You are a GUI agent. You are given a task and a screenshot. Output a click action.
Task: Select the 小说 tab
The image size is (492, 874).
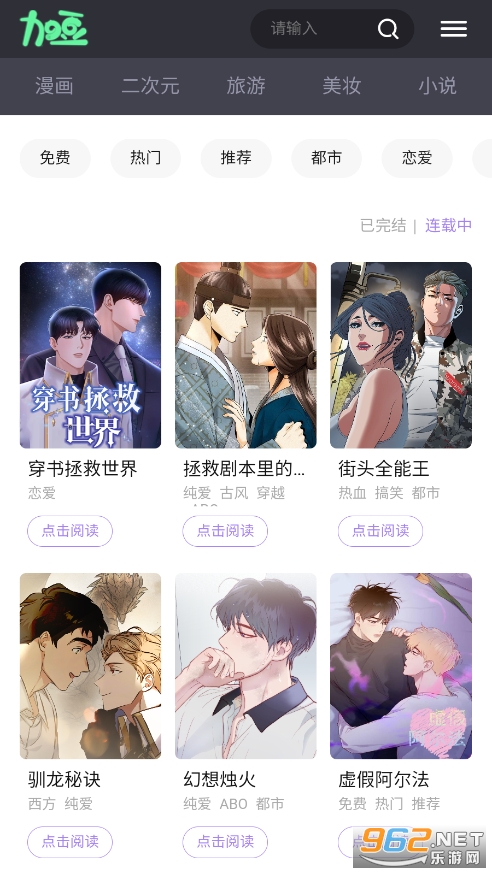pyautogui.click(x=437, y=86)
